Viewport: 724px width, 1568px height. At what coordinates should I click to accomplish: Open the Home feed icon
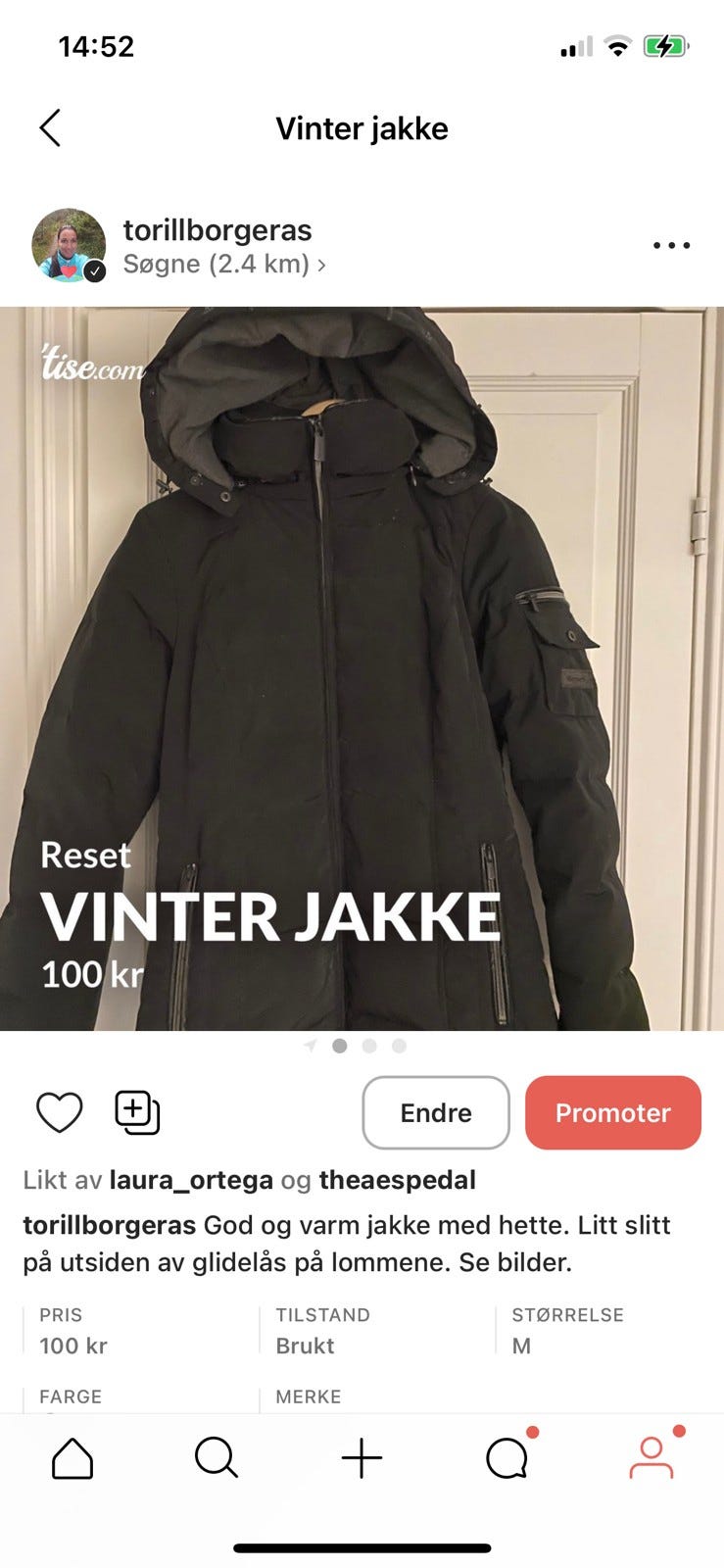coord(72,1457)
